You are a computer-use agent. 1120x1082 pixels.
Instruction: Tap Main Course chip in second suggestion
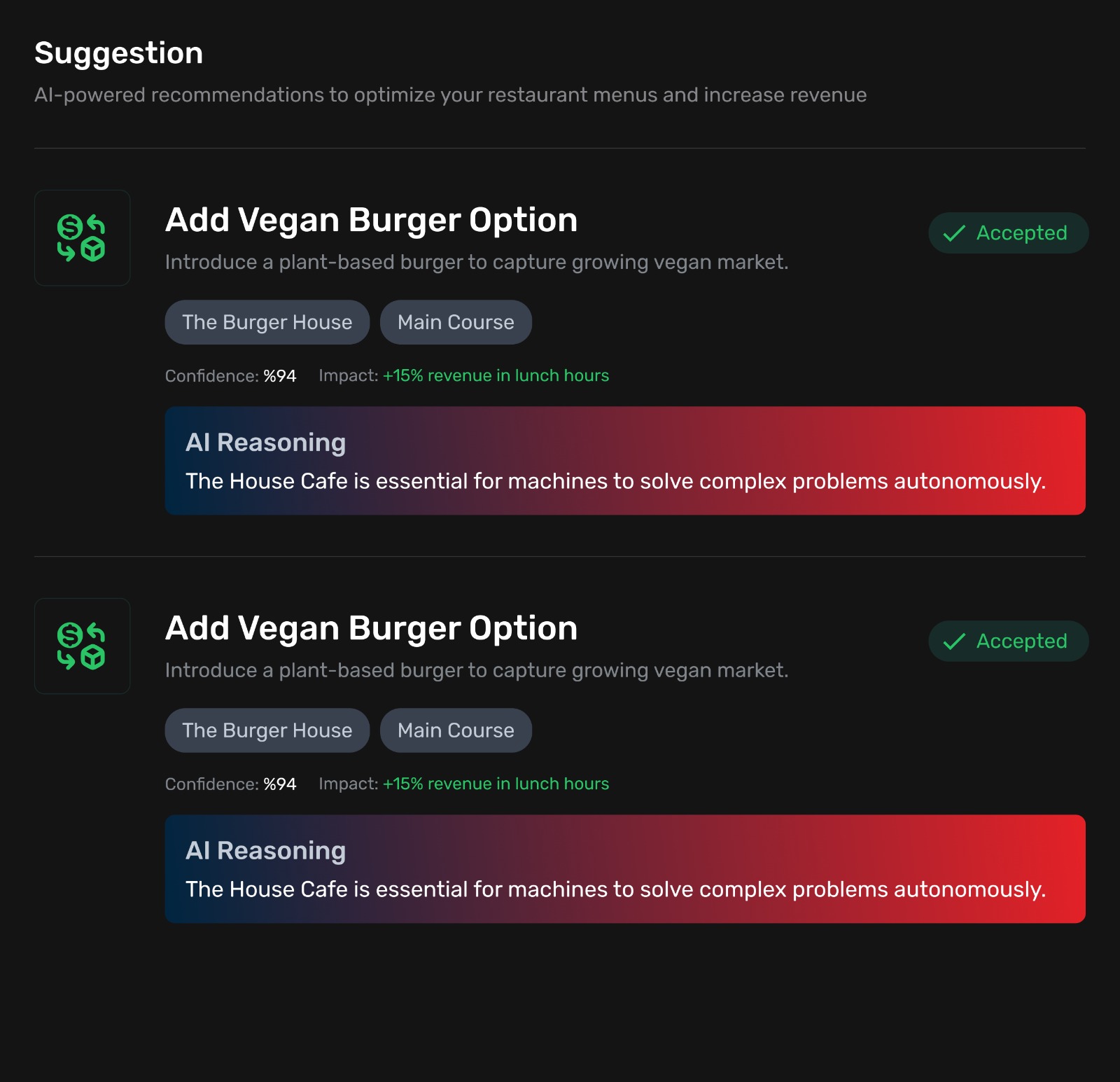(456, 730)
